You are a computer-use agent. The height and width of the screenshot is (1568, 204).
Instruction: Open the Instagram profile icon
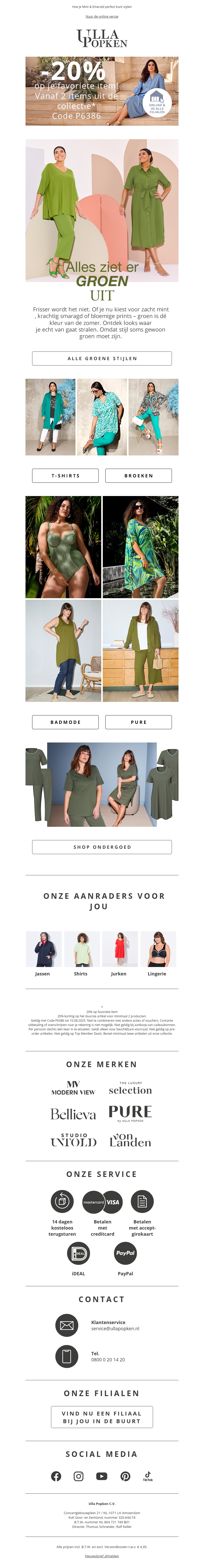click(78, 1476)
